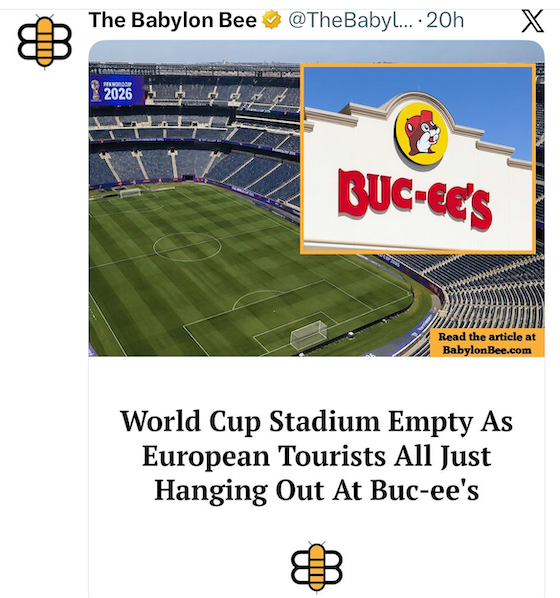
Task: Tap The Babylon Bee account name
Action: (173, 20)
